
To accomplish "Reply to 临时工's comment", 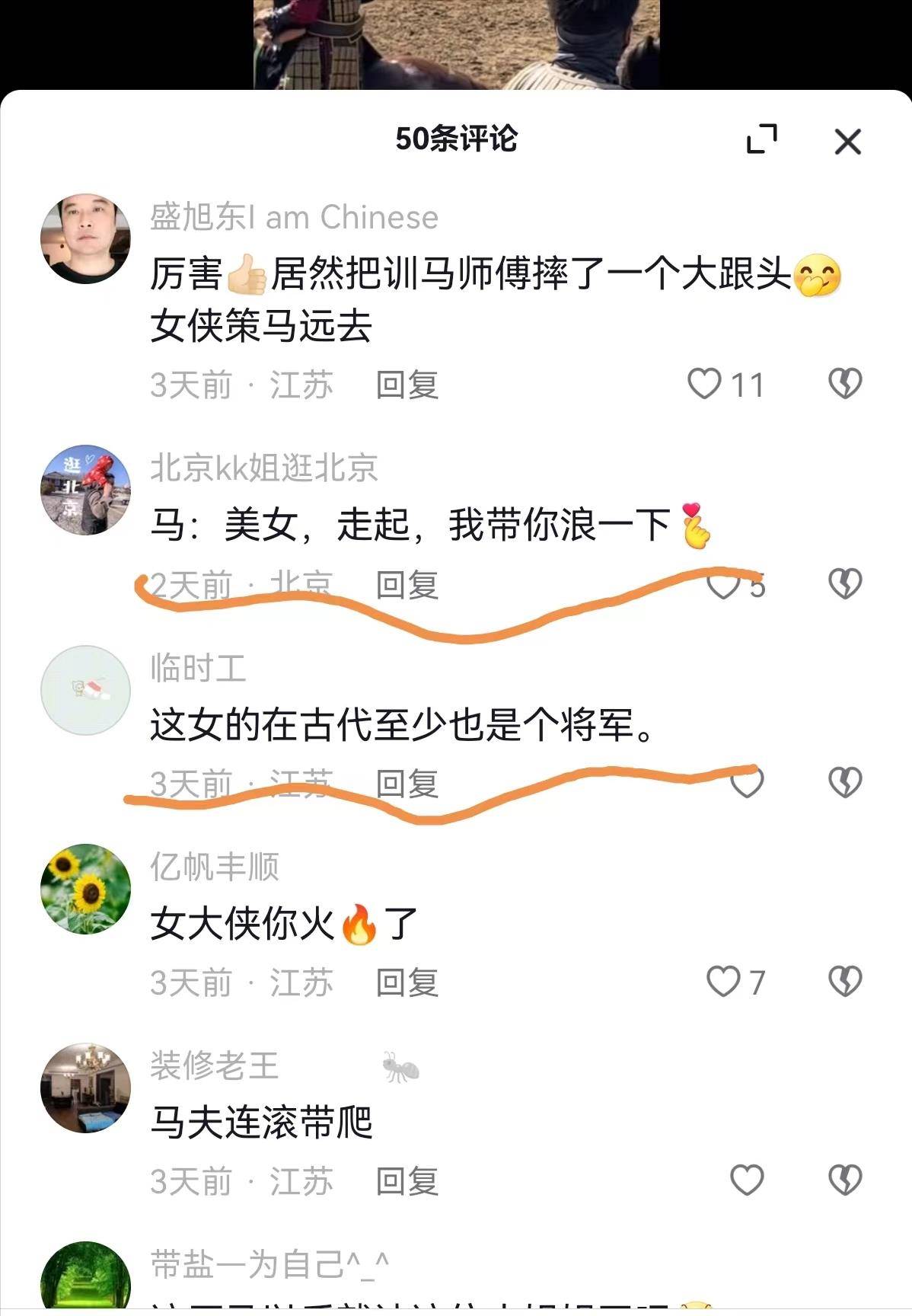I will pos(407,784).
